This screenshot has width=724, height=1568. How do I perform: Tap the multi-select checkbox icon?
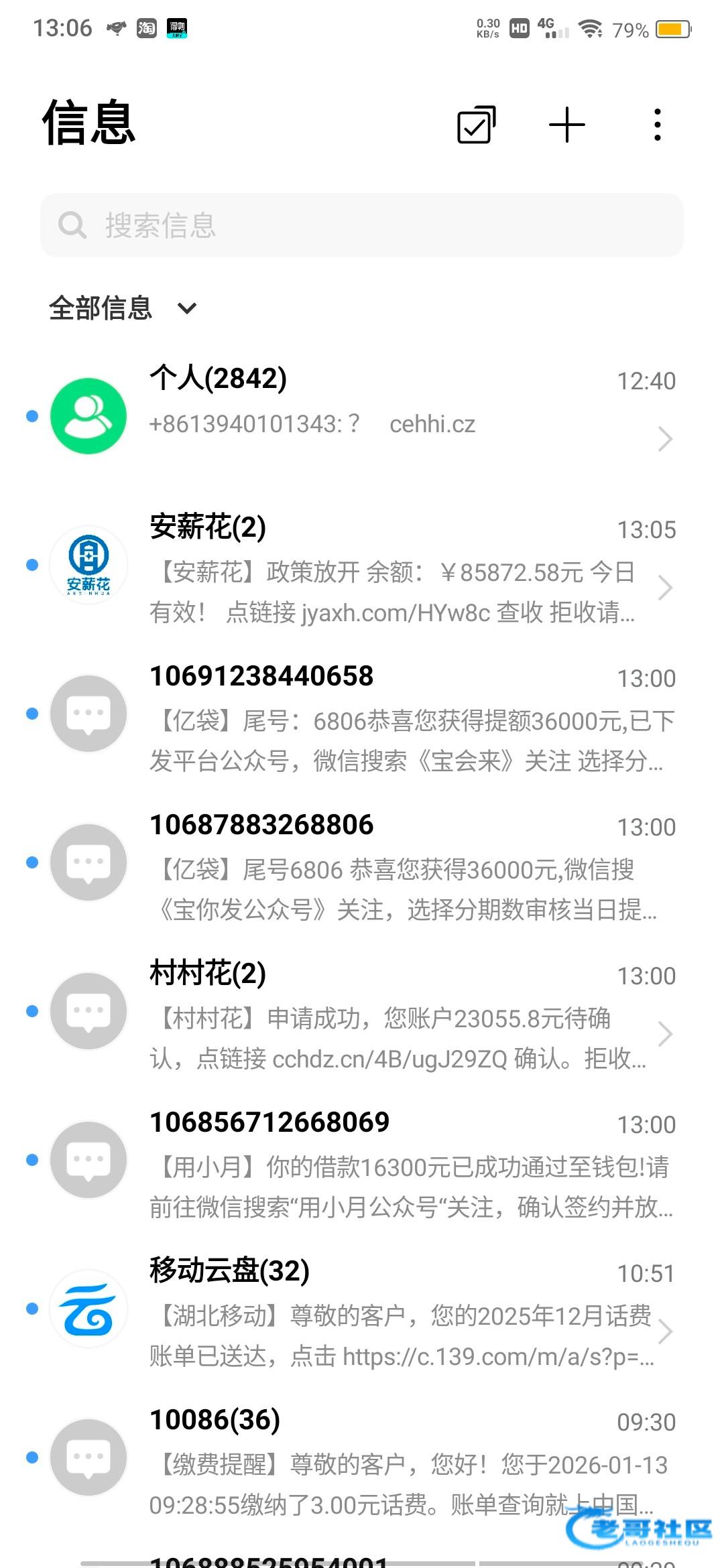click(x=476, y=125)
